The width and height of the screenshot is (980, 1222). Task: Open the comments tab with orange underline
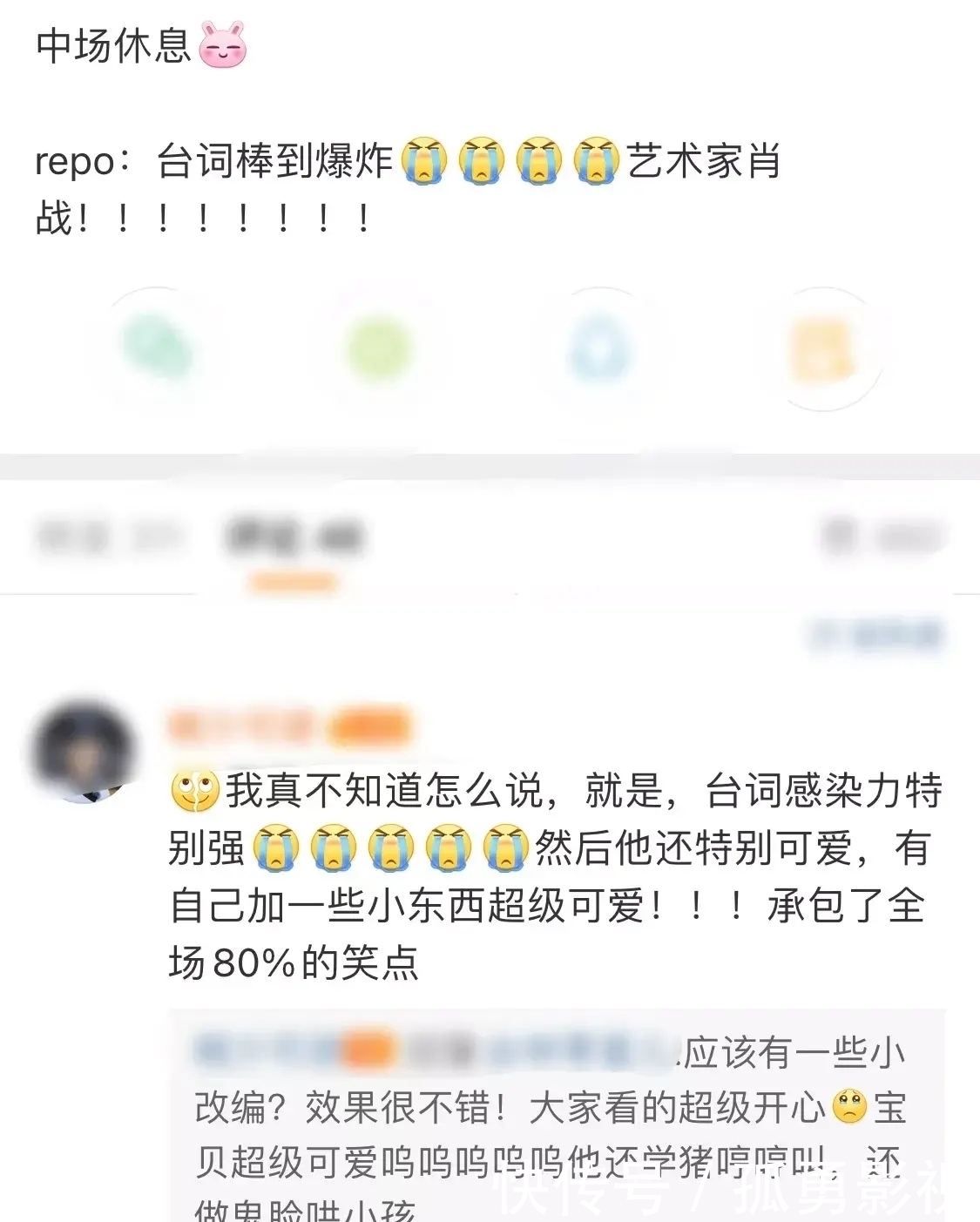[x=294, y=537]
